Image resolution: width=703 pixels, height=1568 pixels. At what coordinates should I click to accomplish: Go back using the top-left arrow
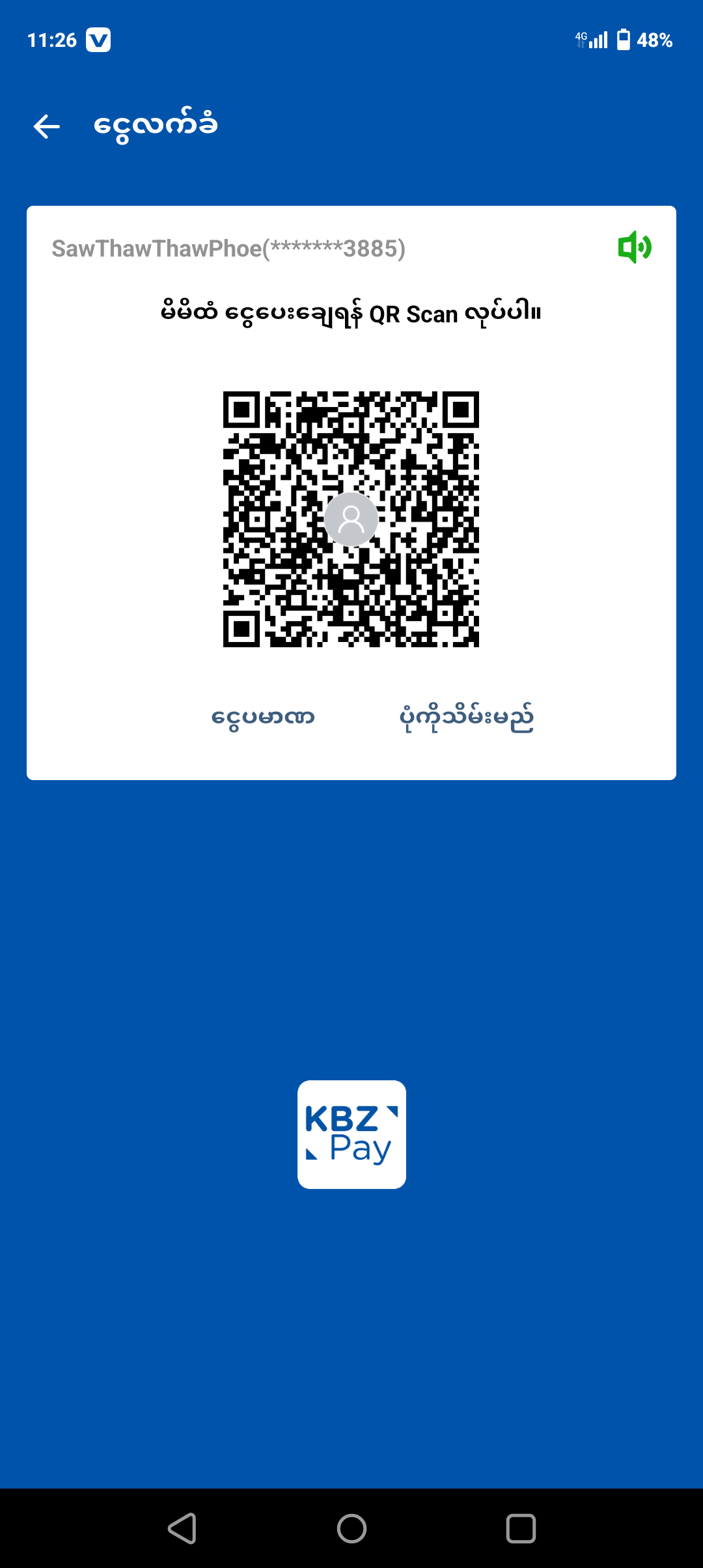click(47, 126)
